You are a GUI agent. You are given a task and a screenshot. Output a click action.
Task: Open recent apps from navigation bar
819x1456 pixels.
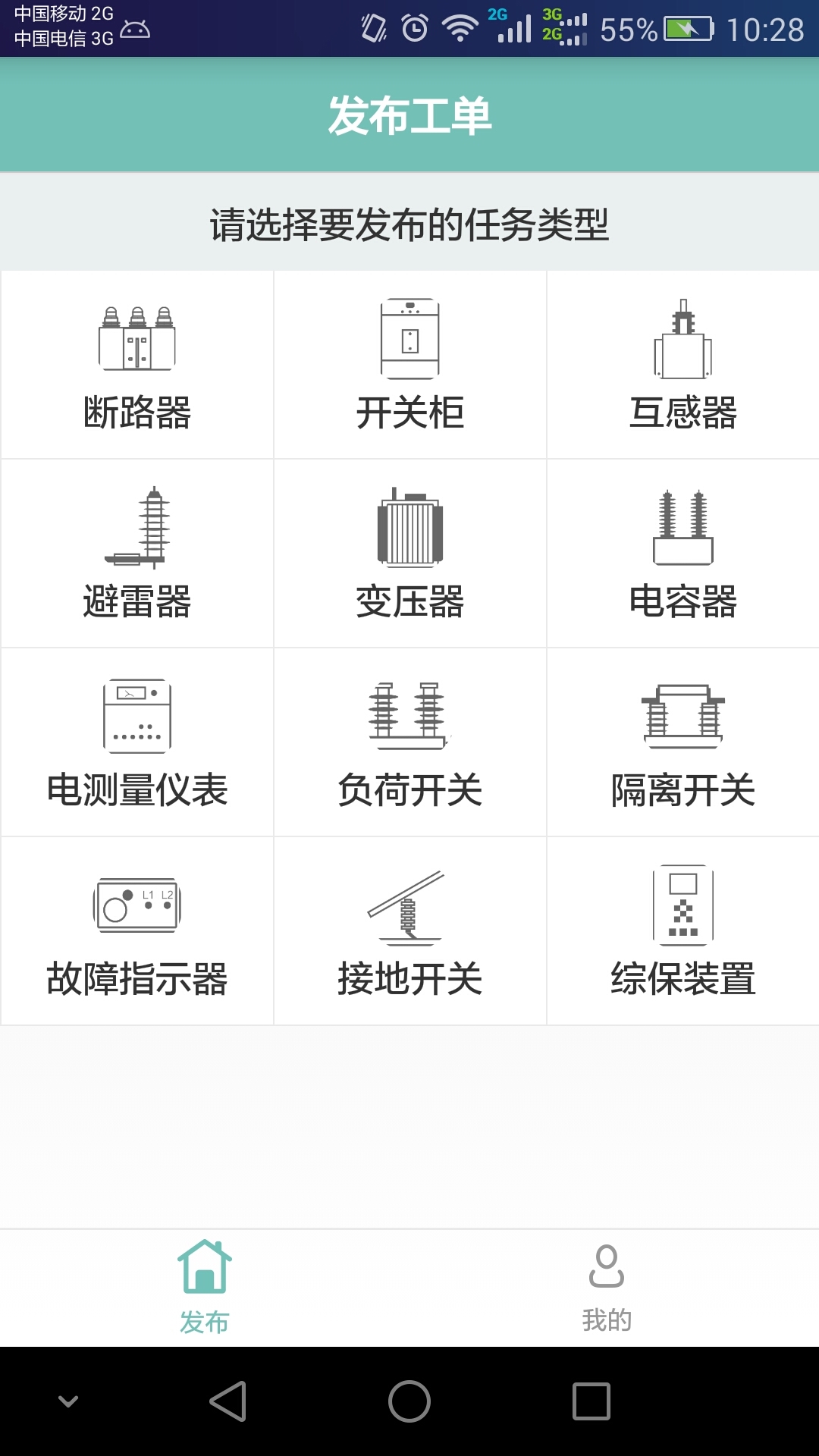click(x=591, y=1401)
